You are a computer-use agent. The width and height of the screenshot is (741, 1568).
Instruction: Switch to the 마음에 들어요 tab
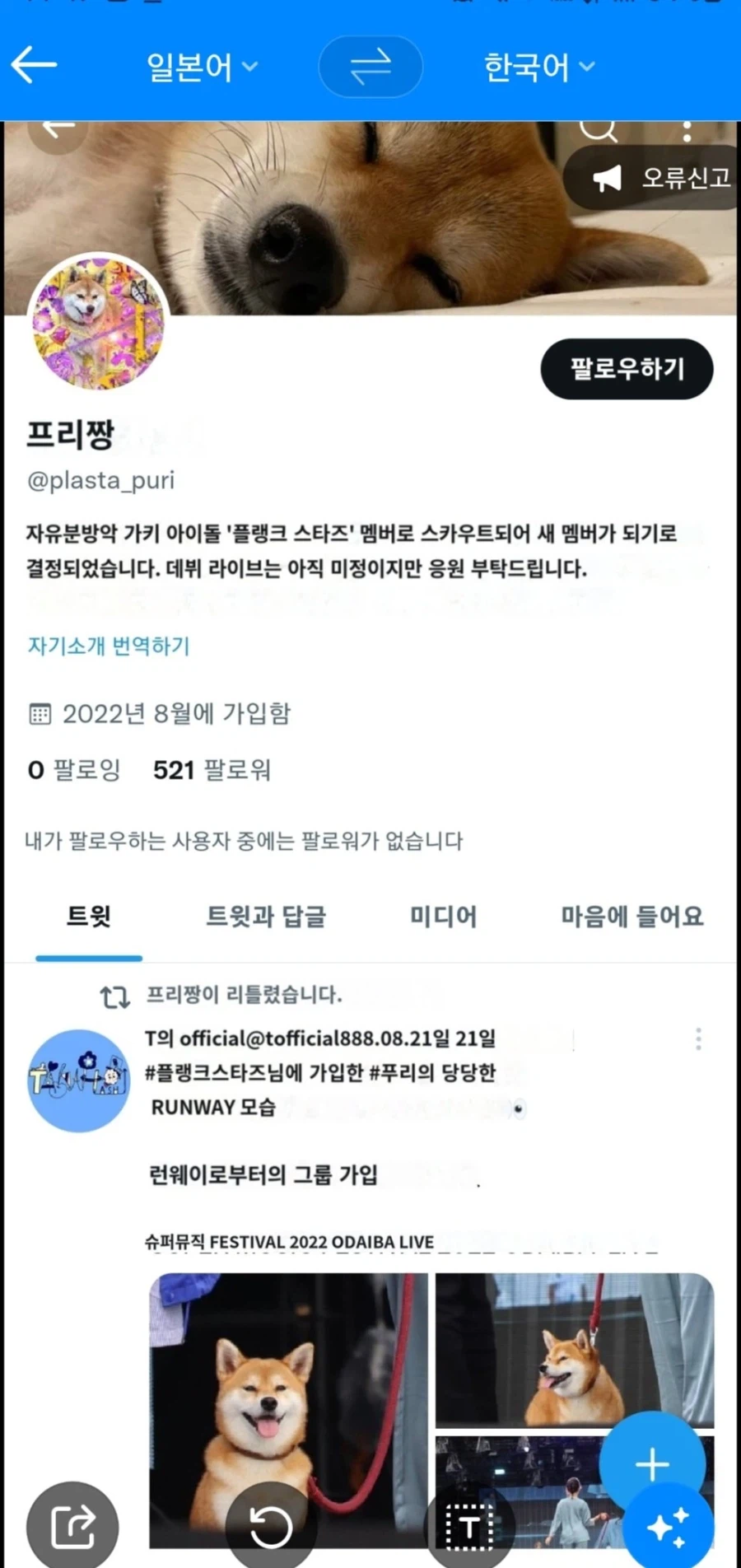(631, 917)
